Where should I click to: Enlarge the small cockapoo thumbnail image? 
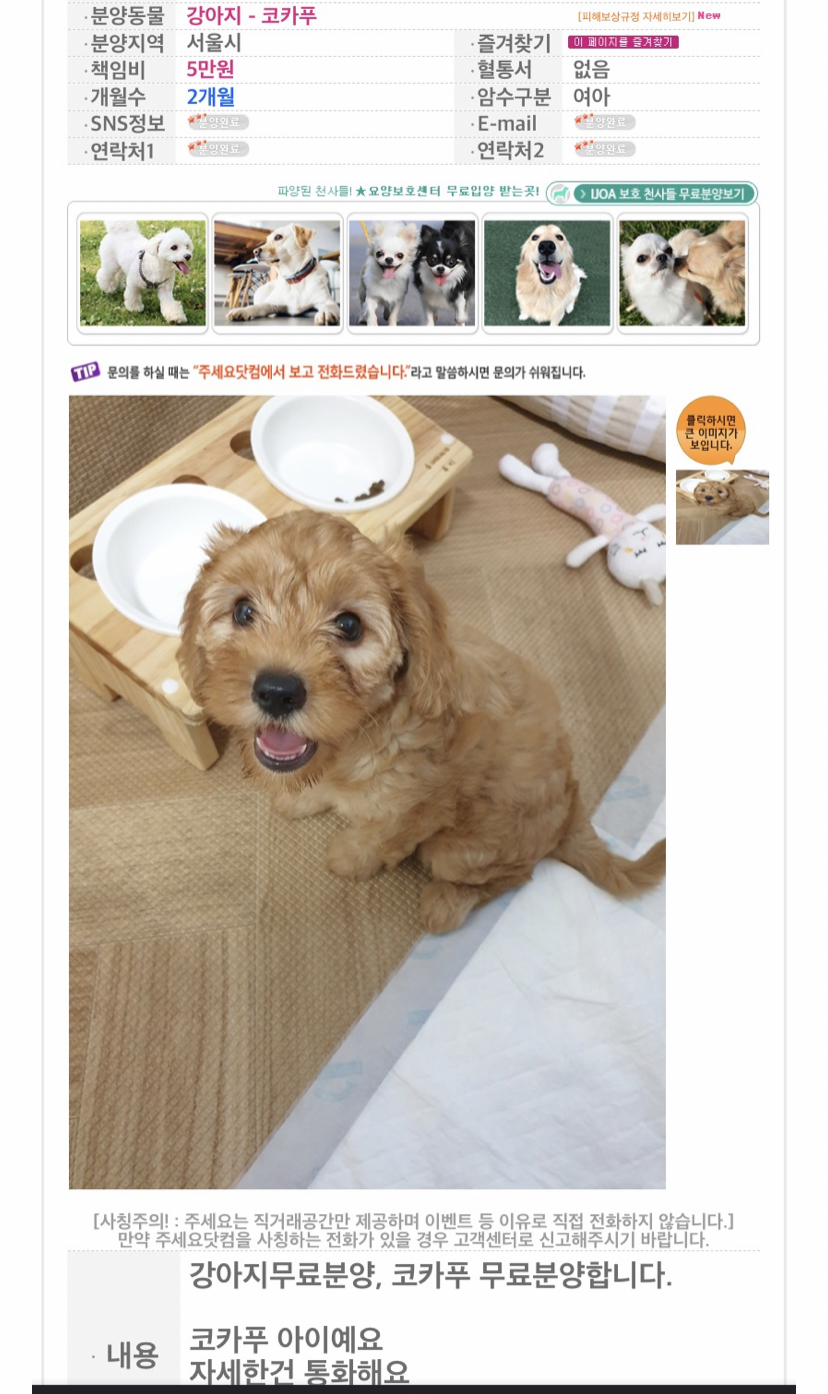click(x=722, y=507)
